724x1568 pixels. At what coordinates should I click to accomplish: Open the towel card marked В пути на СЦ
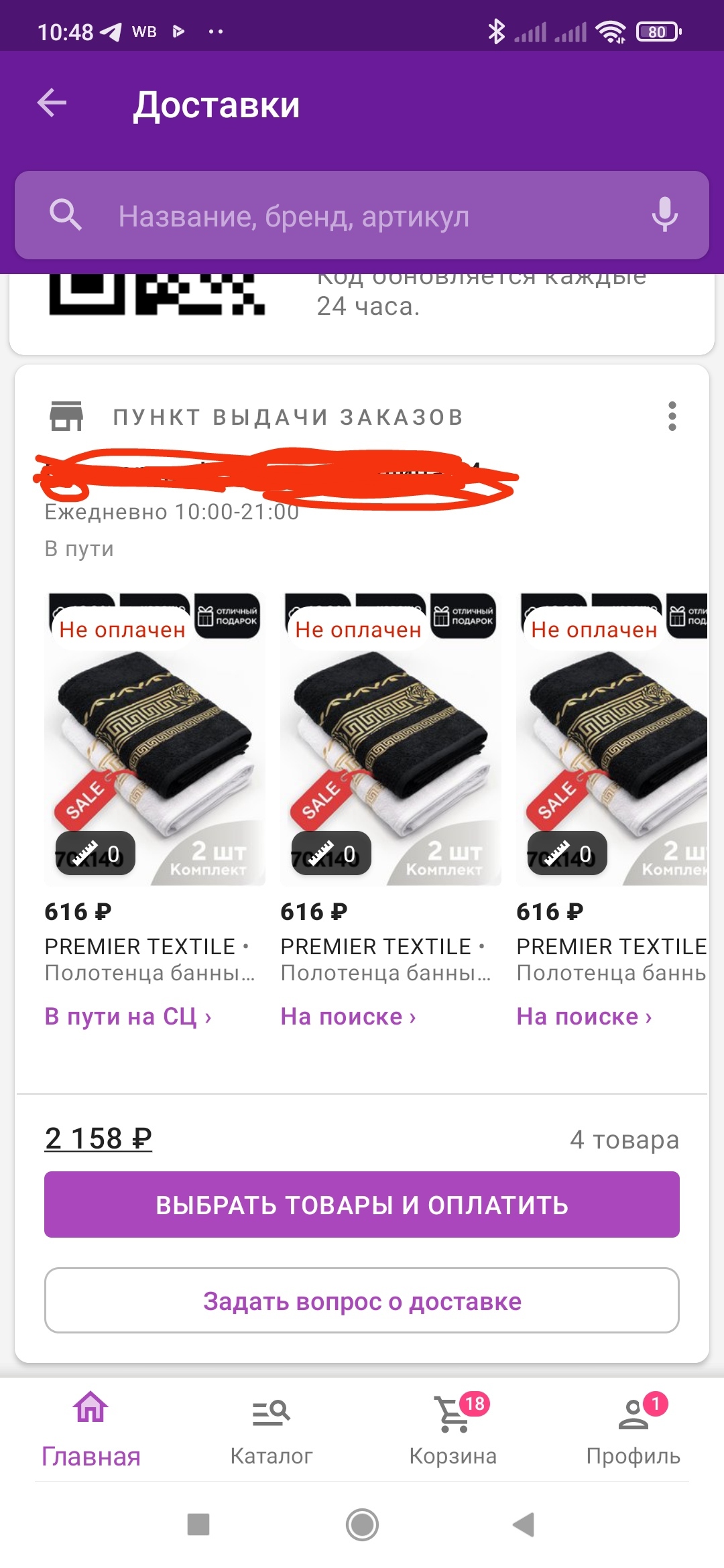click(154, 740)
